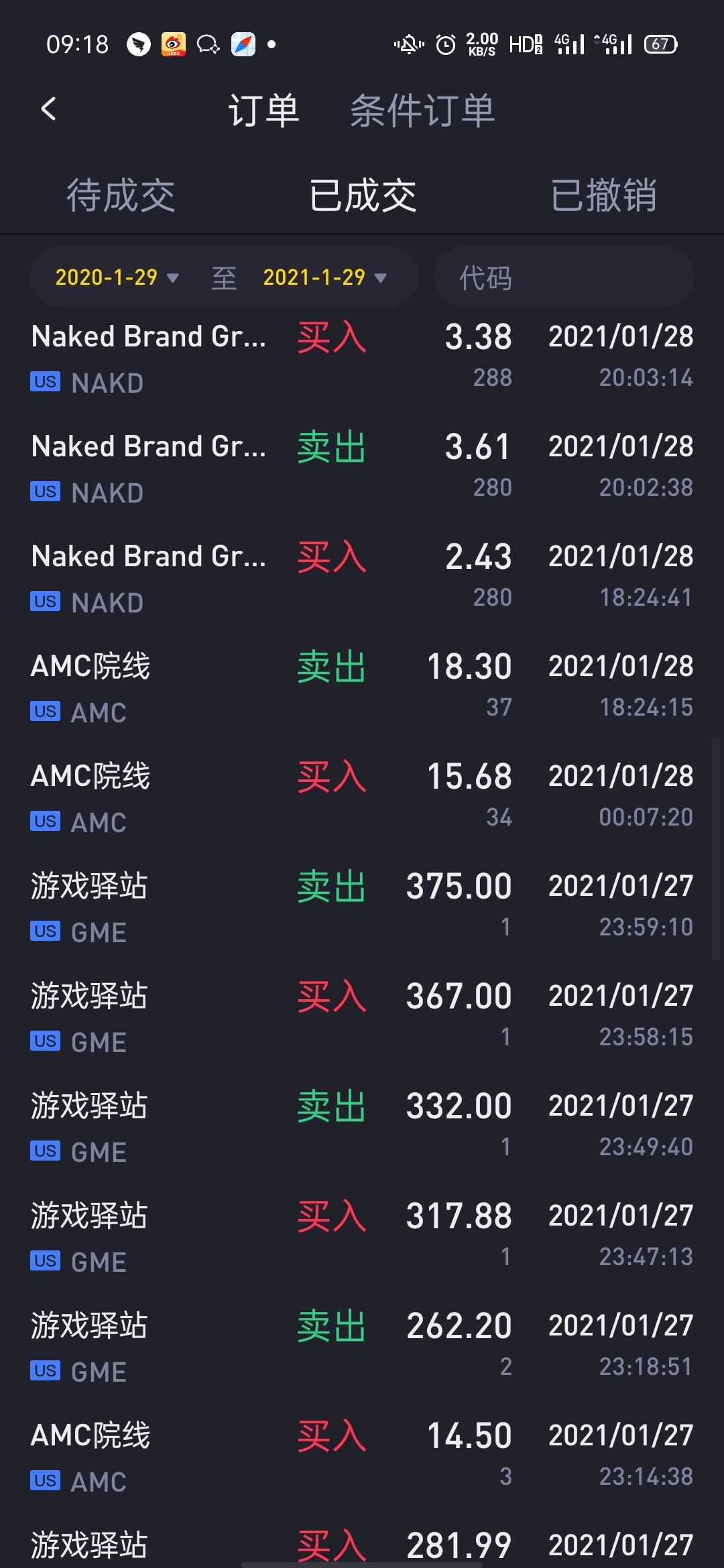Viewport: 724px width, 1568px height.
Task: Open GME buy order at 317.88
Action: (362, 1236)
